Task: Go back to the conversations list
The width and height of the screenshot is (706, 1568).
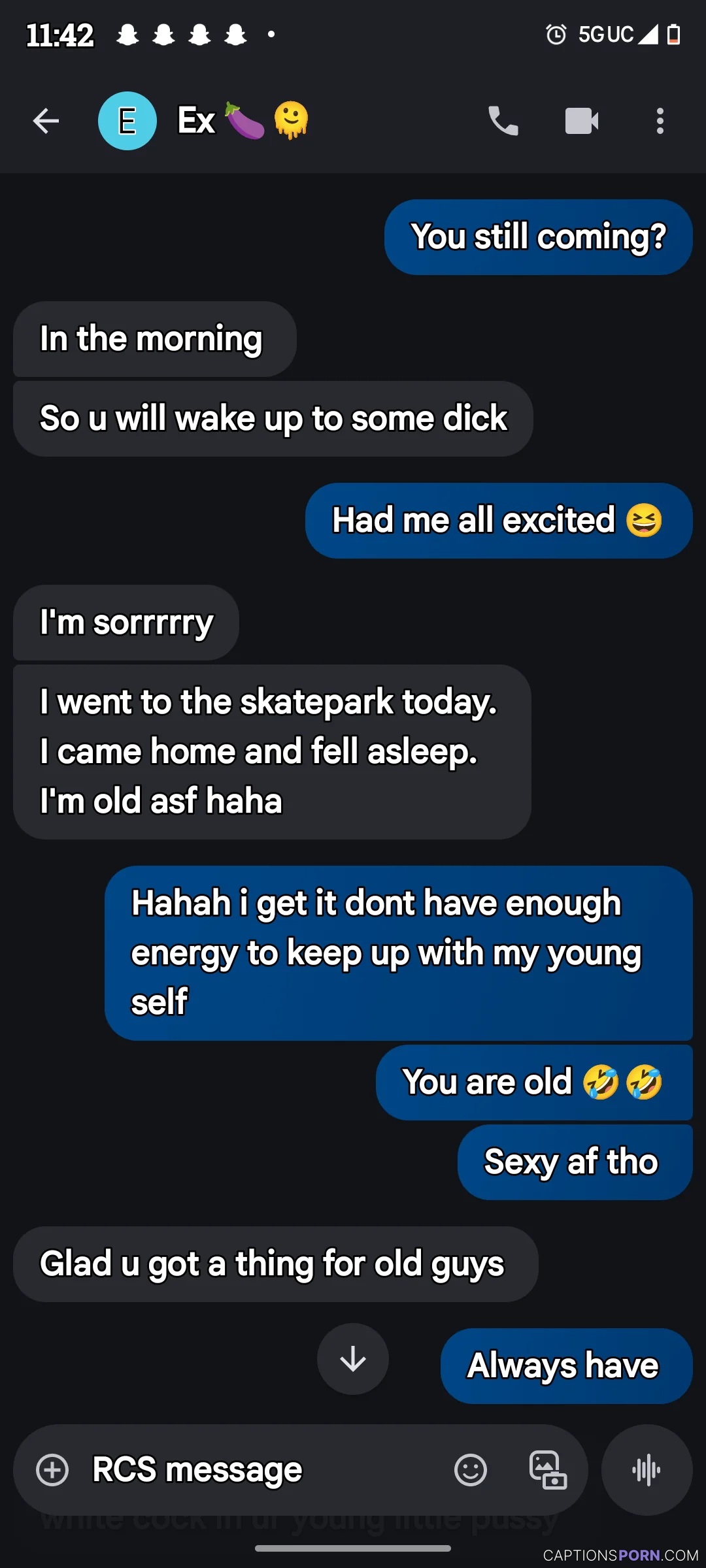Action: (46, 121)
